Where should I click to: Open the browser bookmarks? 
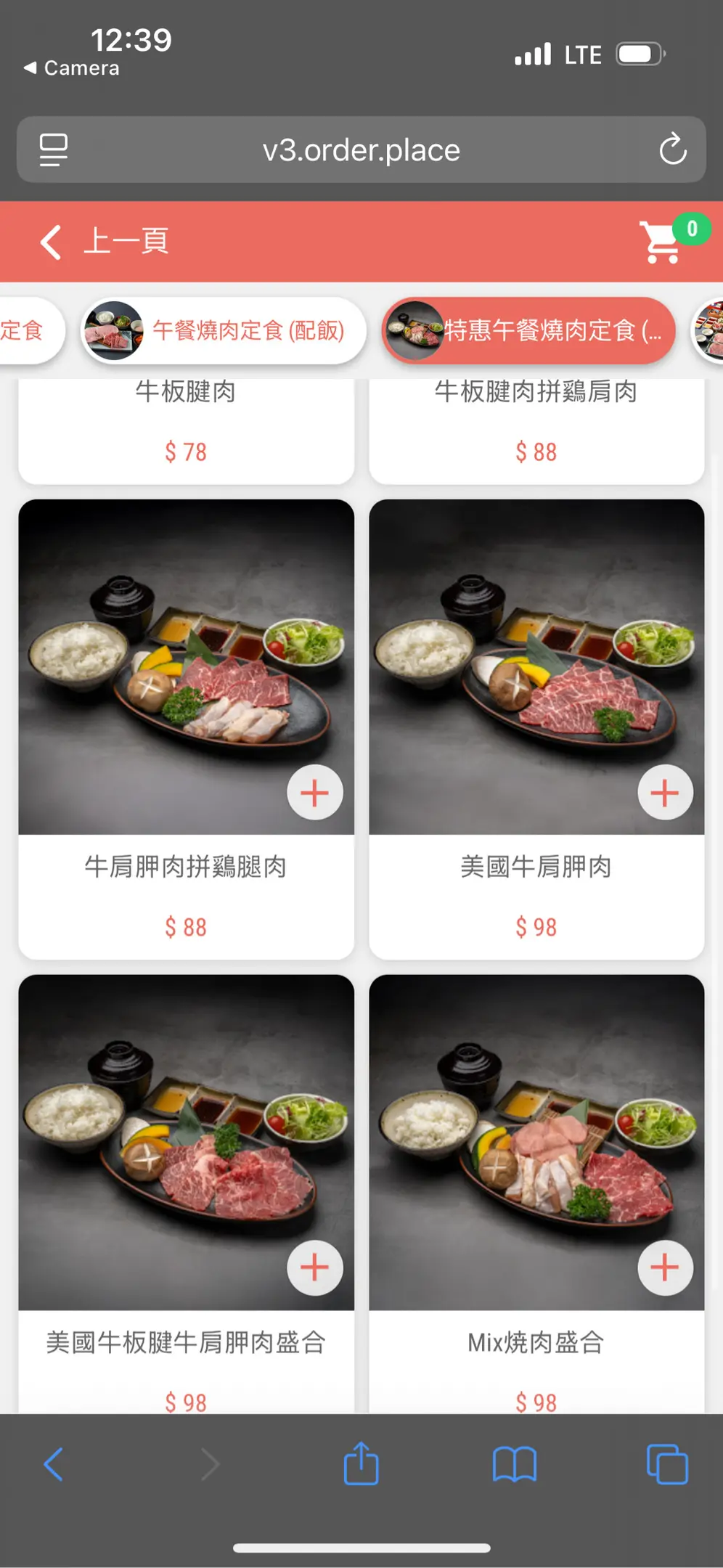tap(514, 1463)
